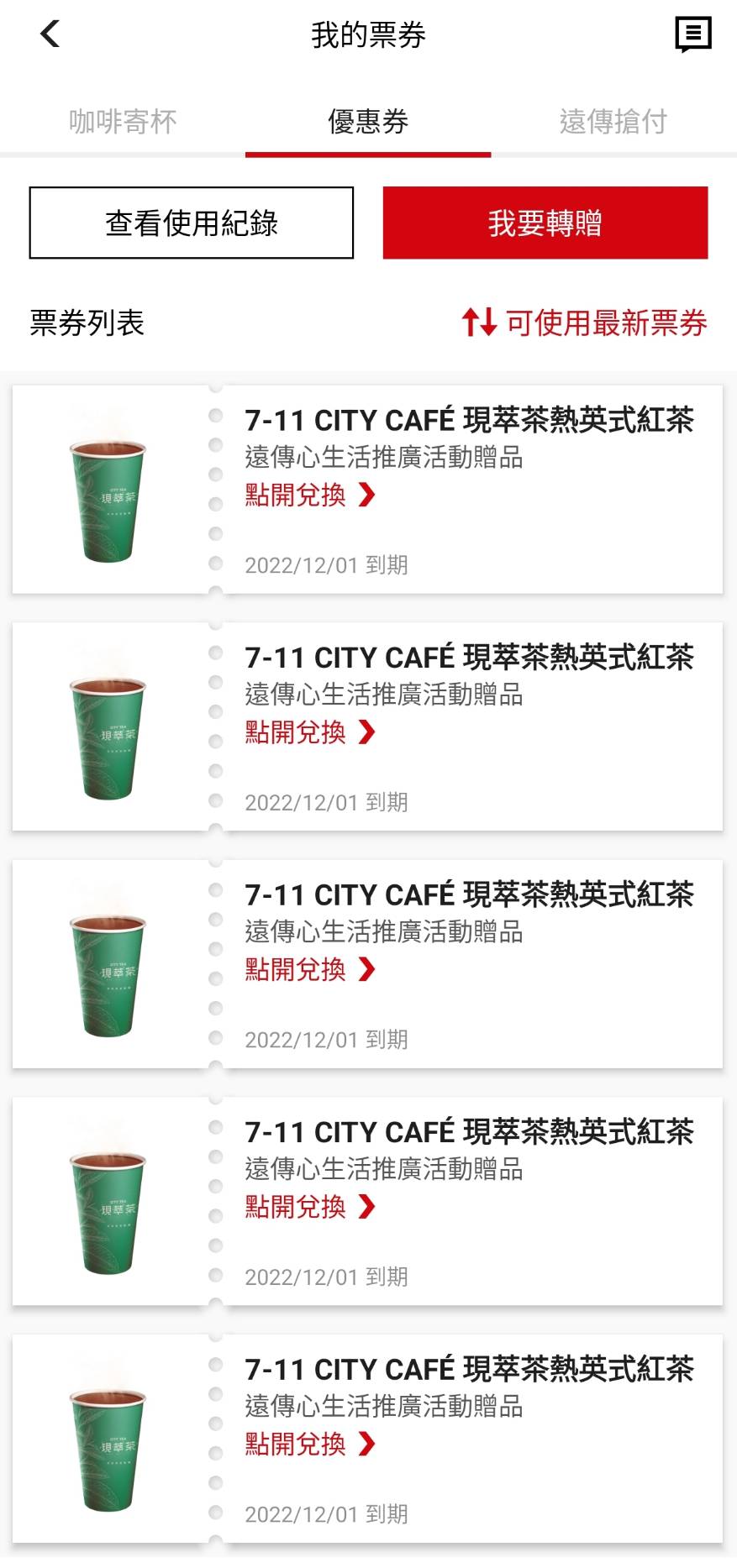View usage history via 查看使用紀錄

coord(192,223)
